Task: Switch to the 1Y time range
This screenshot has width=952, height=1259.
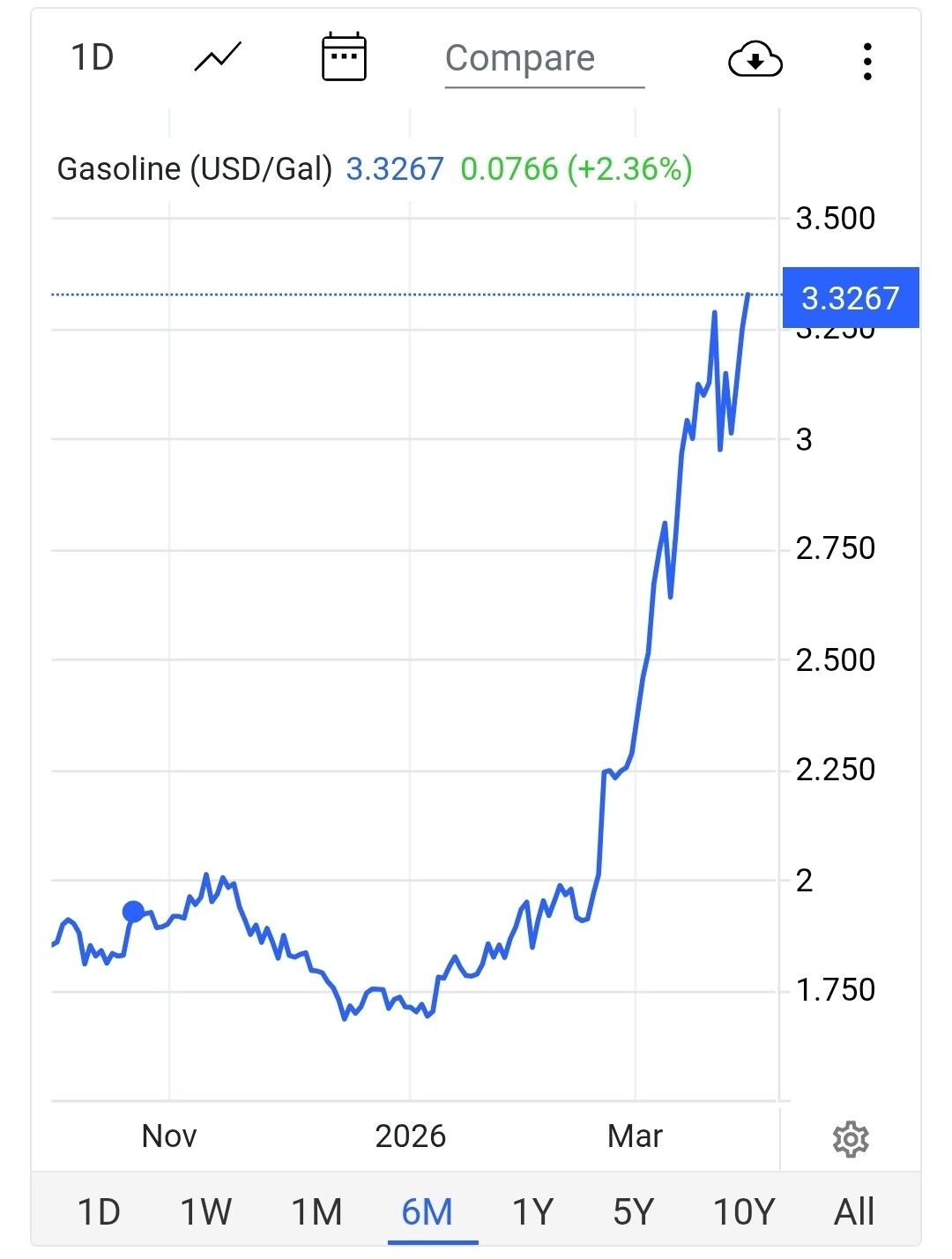Action: tap(533, 1212)
